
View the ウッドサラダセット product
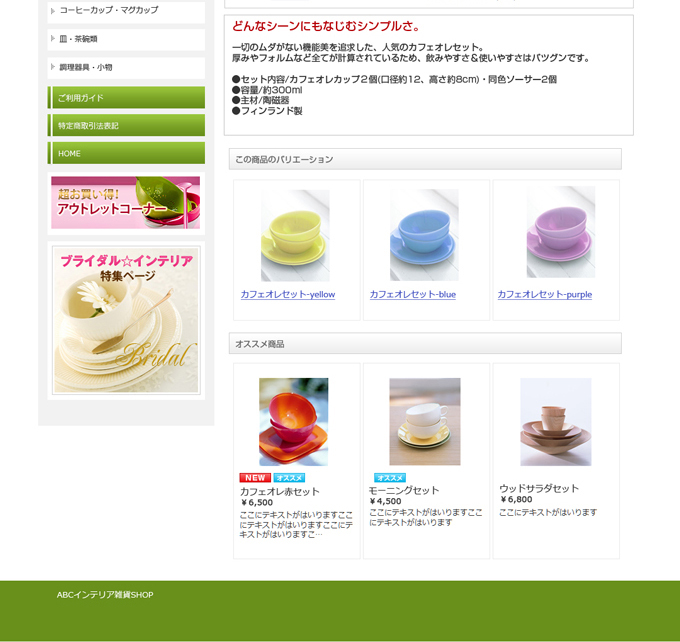[539, 488]
